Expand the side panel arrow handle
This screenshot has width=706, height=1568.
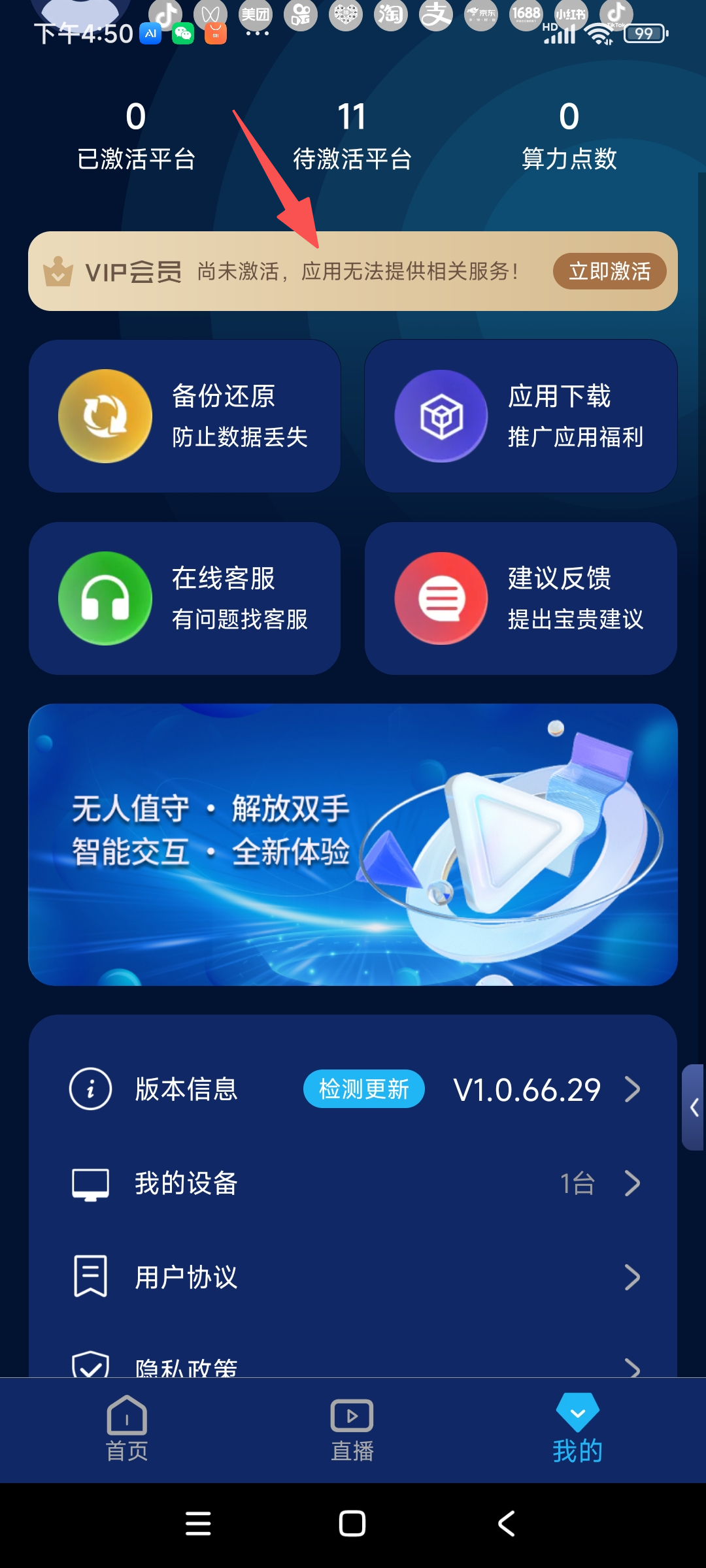[x=694, y=1107]
